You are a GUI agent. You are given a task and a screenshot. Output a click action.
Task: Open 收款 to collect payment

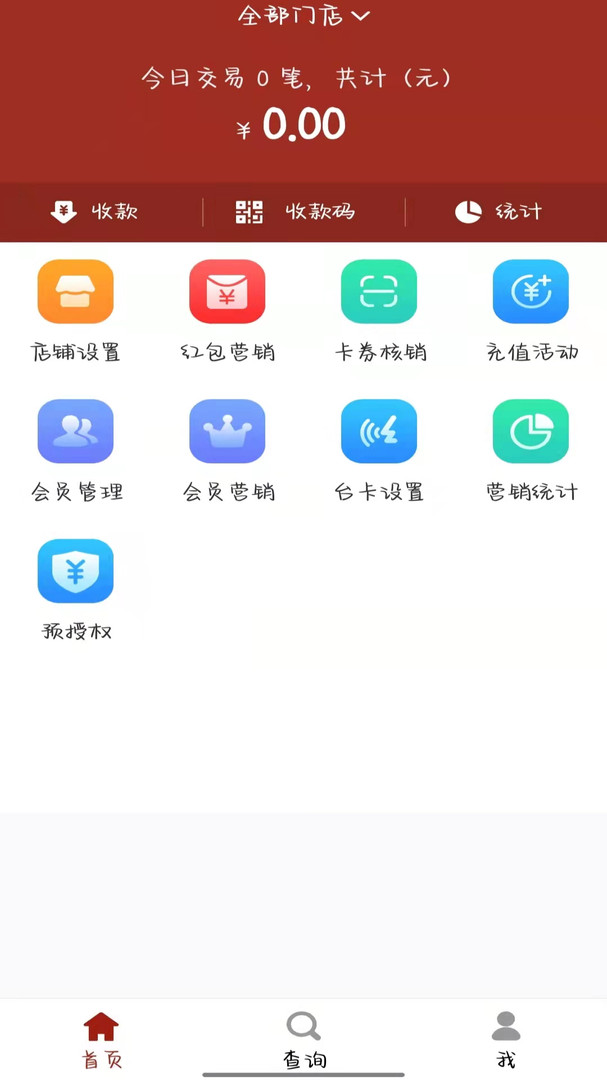pyautogui.click(x=94, y=211)
